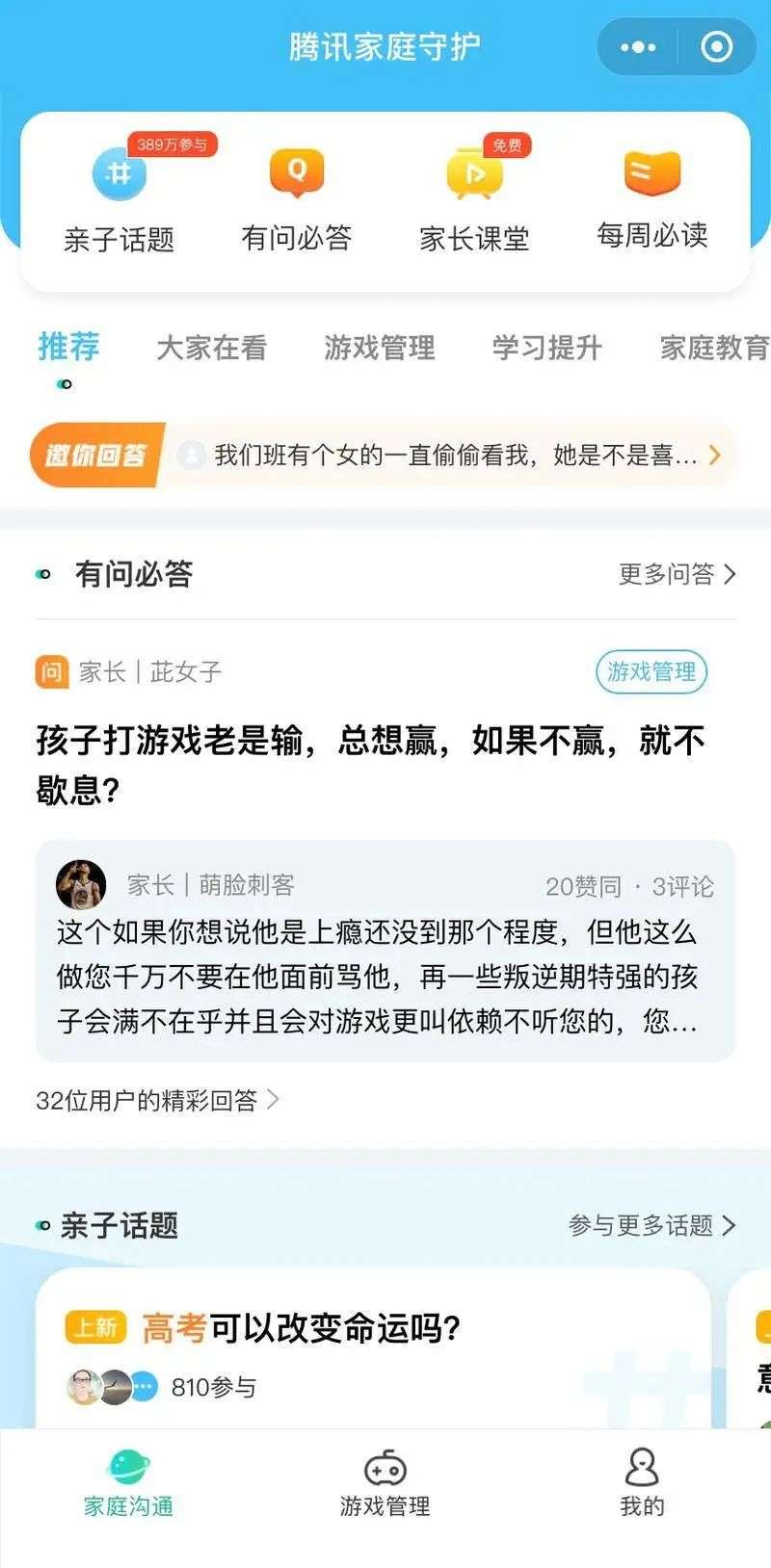Screen dimensions: 771x1568
Task: Open question about child losing games
Action: 370,765
